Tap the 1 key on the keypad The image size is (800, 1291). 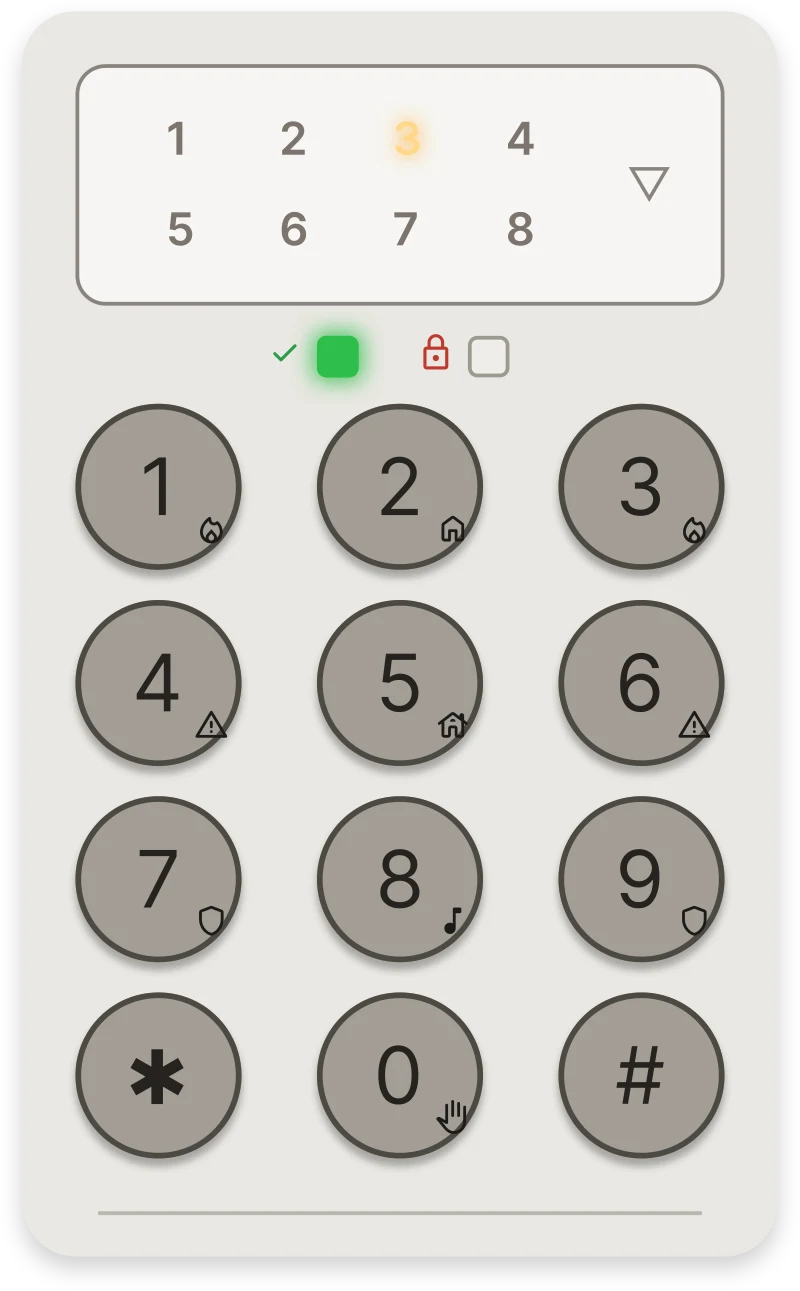pos(158,487)
